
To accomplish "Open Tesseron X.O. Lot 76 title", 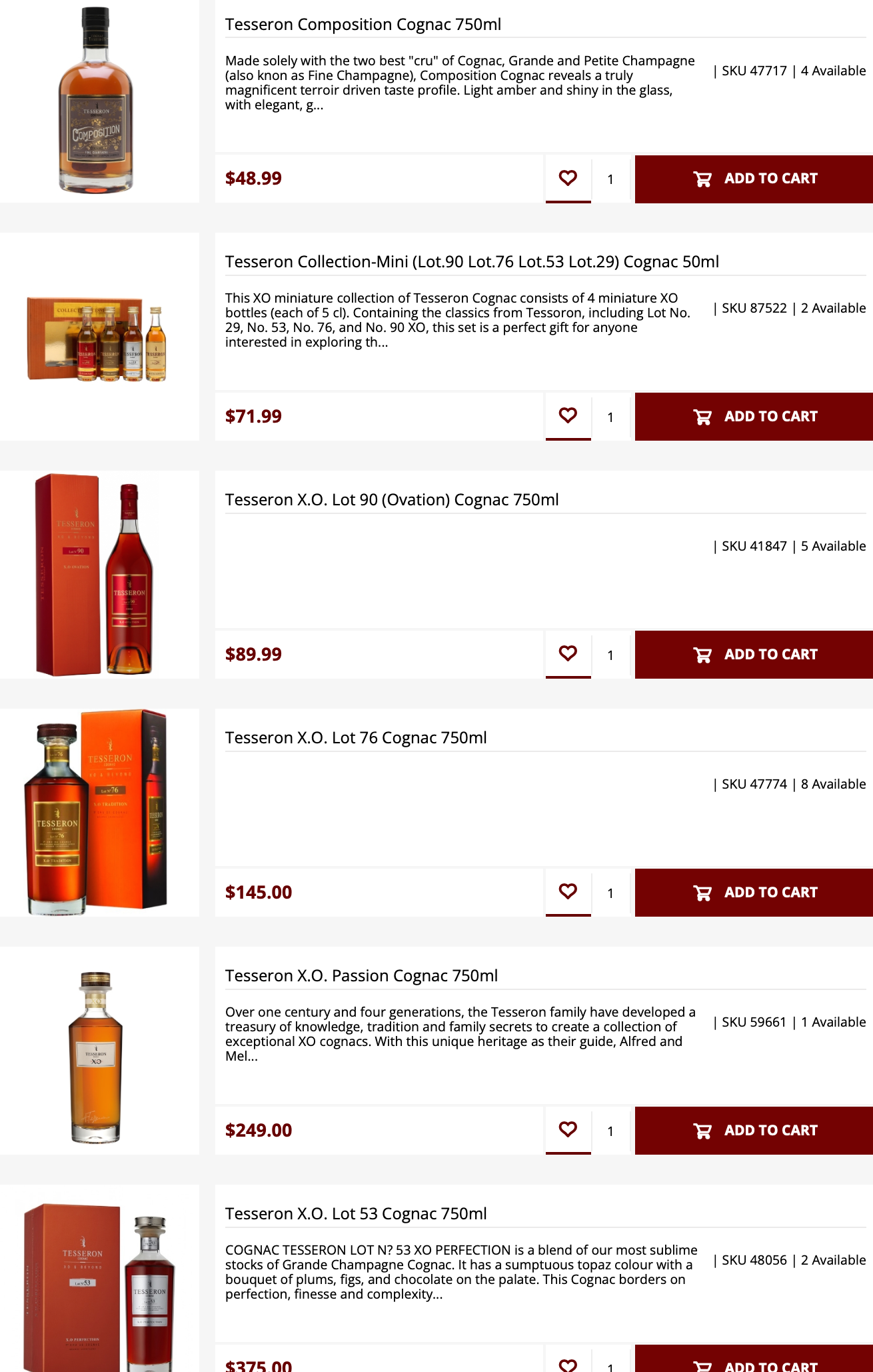I will [356, 737].
